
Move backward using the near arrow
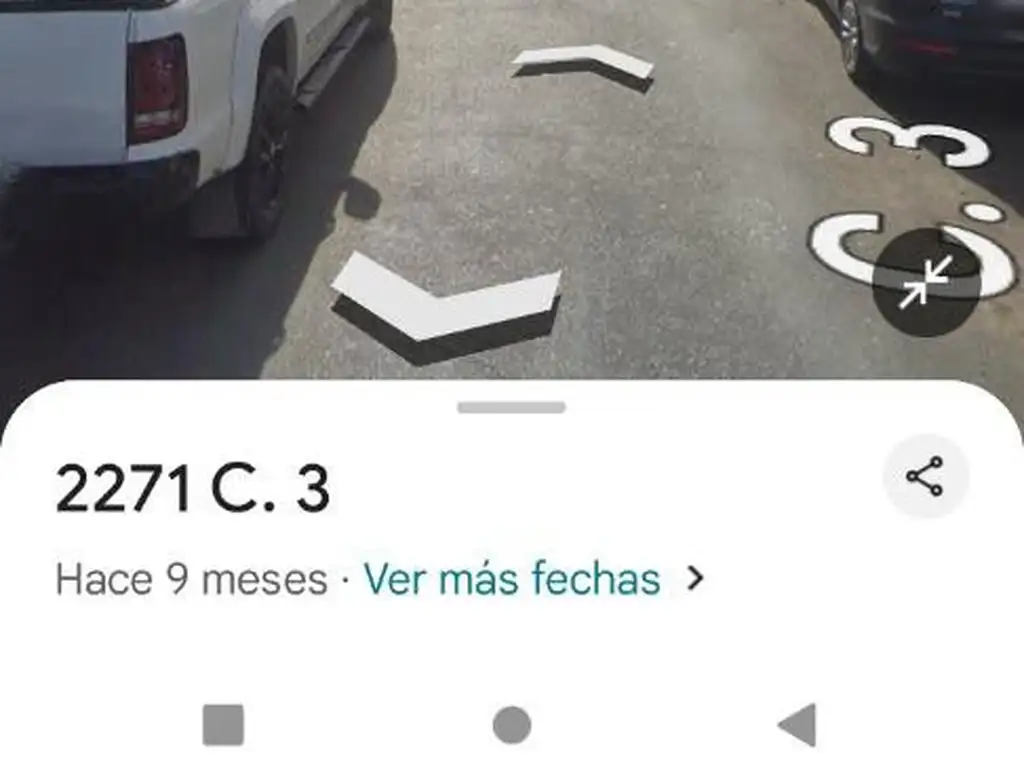click(446, 299)
